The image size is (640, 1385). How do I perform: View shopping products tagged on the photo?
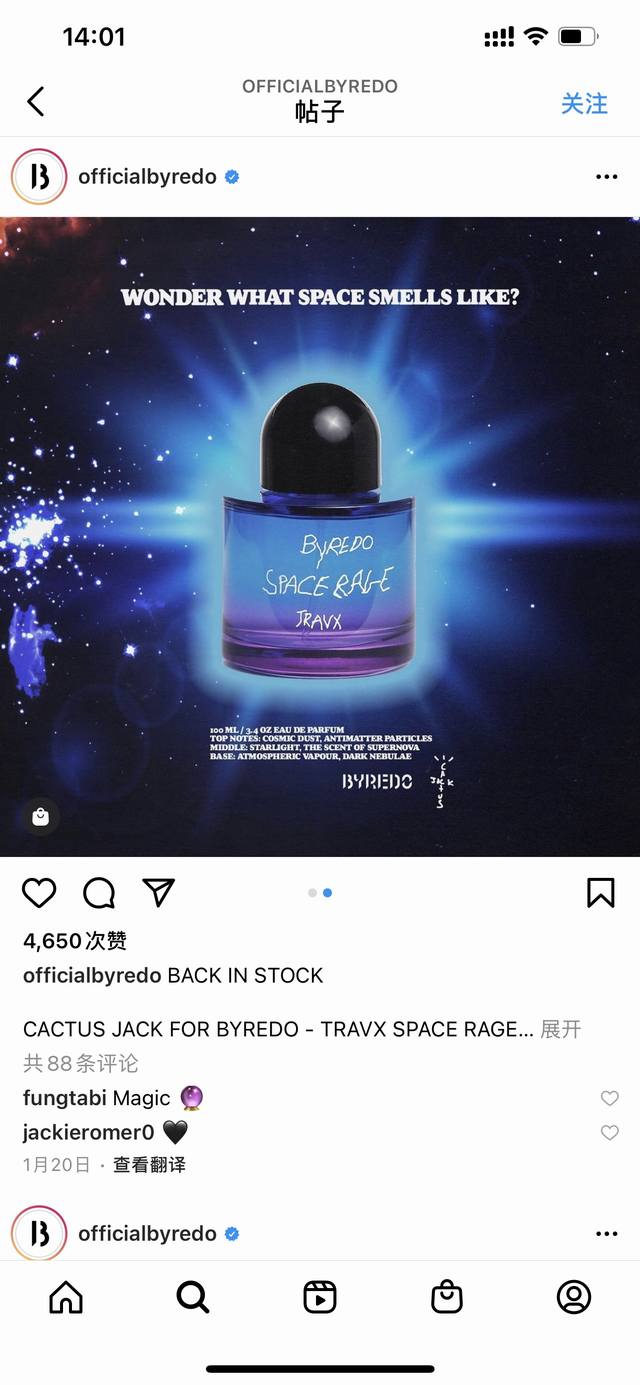click(x=40, y=817)
